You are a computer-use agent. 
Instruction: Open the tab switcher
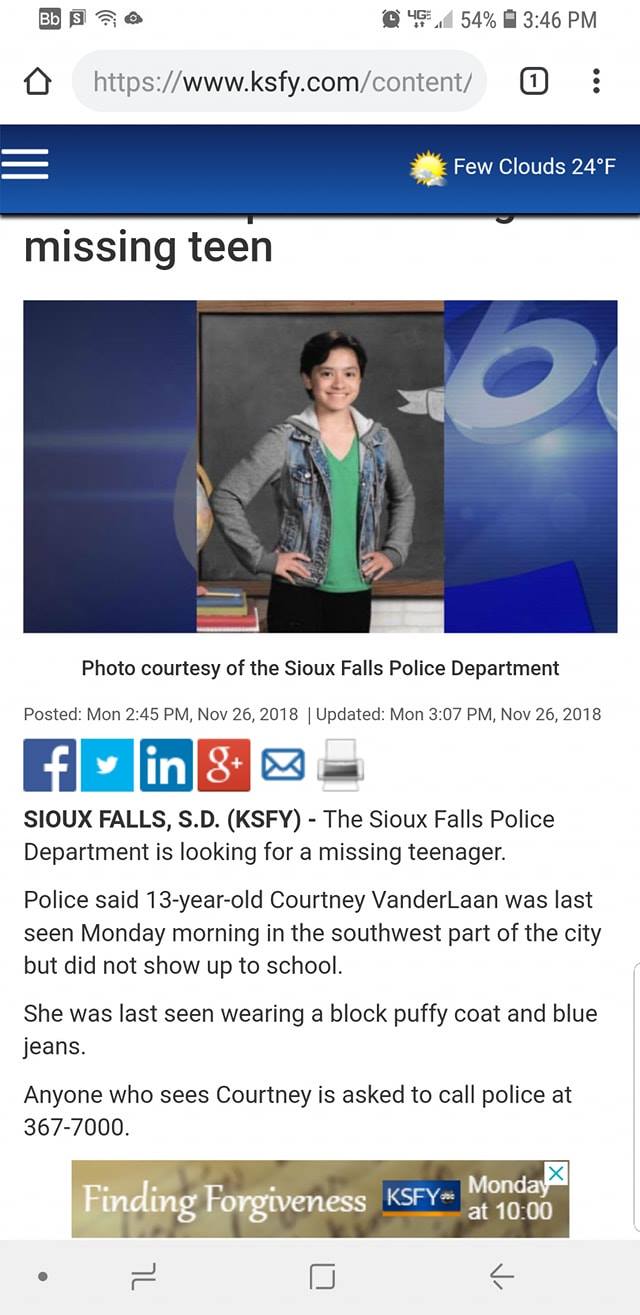(x=534, y=82)
